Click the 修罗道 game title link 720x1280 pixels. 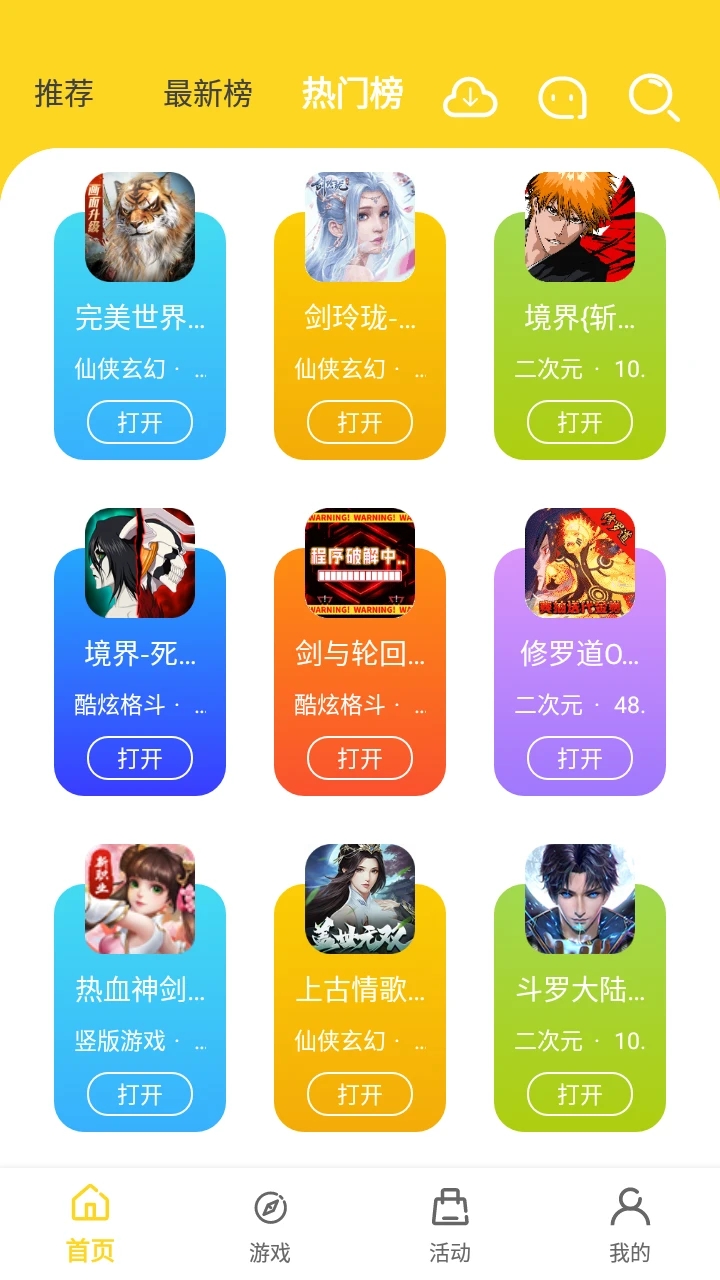point(581,654)
